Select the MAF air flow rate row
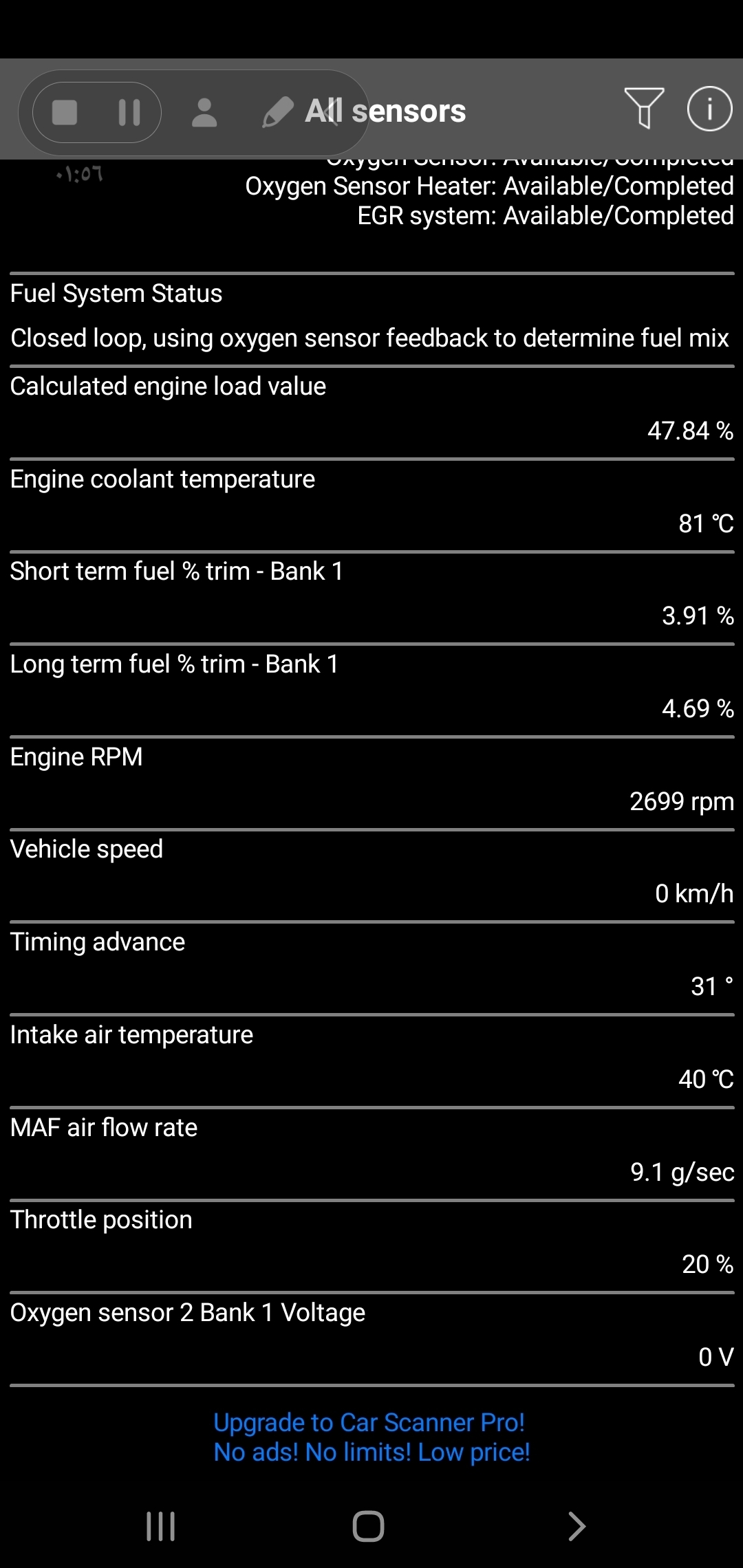Screen dimensions: 743x1568 click(x=371, y=1151)
